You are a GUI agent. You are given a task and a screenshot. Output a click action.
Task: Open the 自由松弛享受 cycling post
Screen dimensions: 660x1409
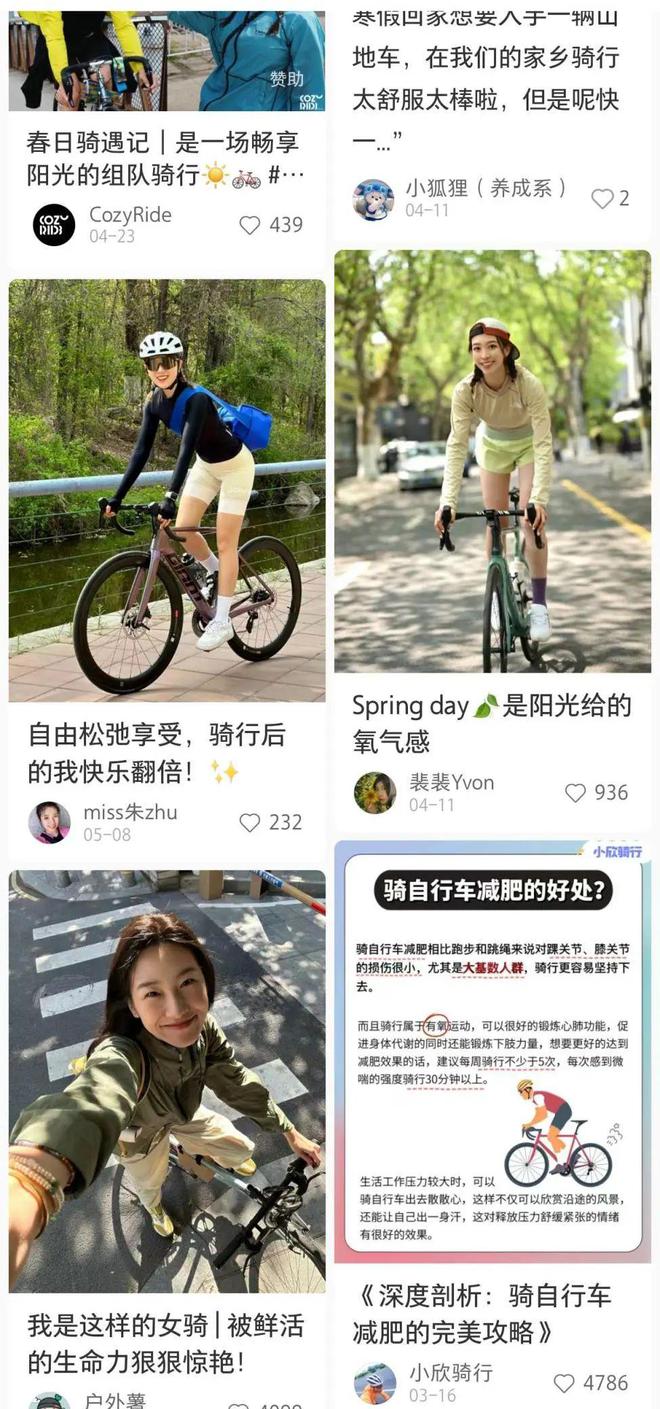[x=167, y=490]
